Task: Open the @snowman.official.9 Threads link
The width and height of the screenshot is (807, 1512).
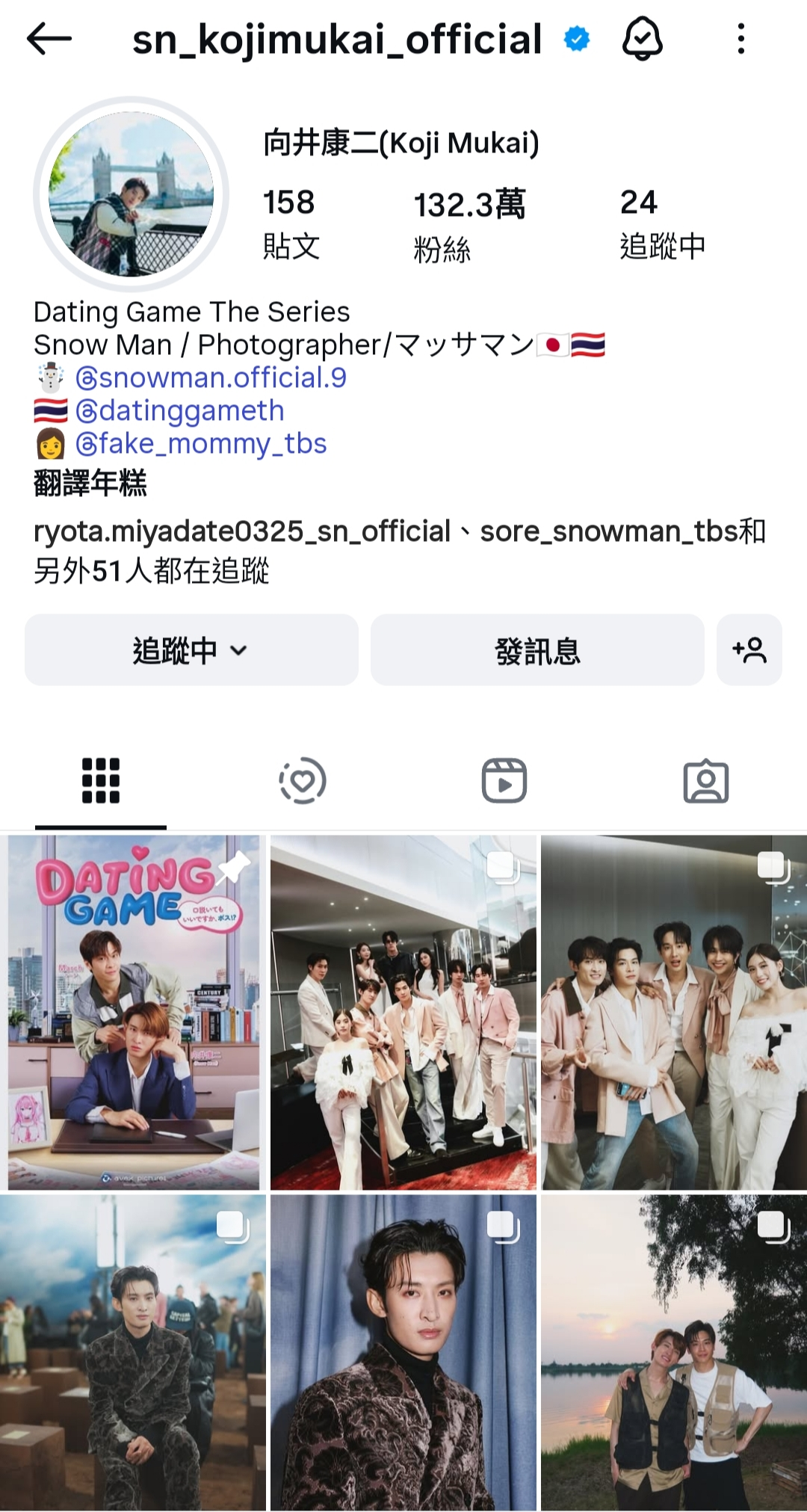Action: point(211,378)
